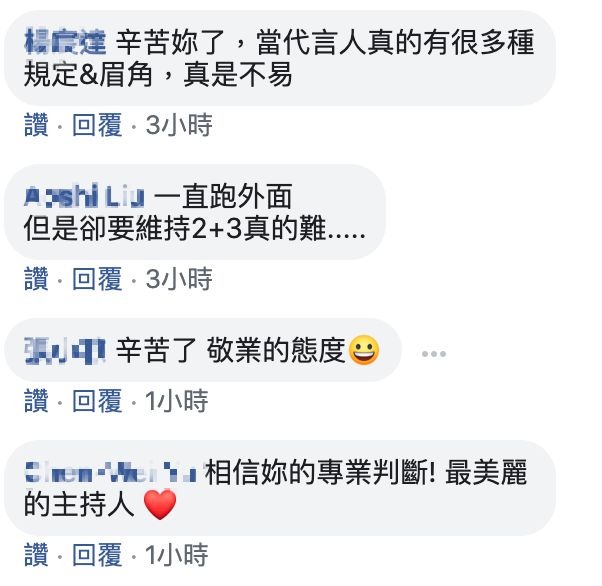Reply to the 敬業的態度 comment
The width and height of the screenshot is (602, 586).
97,402
